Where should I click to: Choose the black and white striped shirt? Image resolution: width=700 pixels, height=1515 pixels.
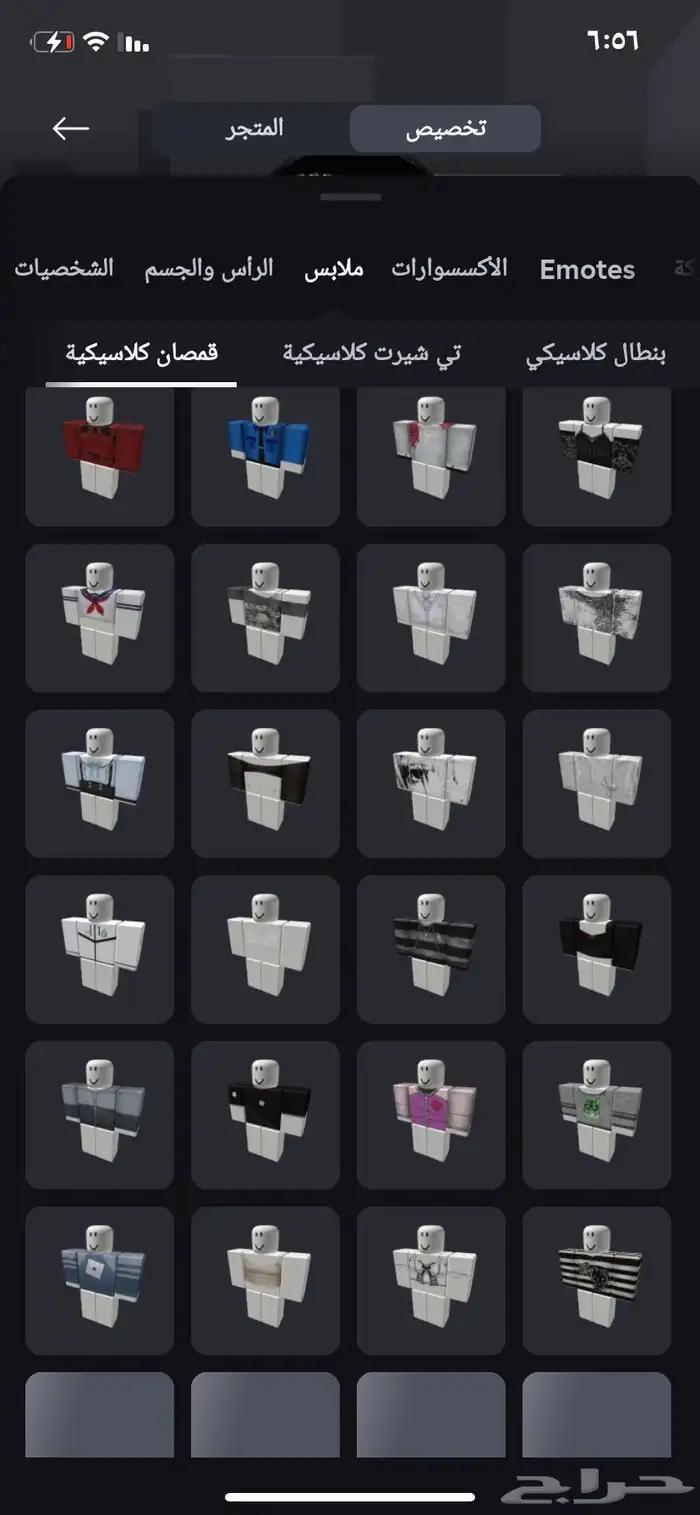point(596,1280)
